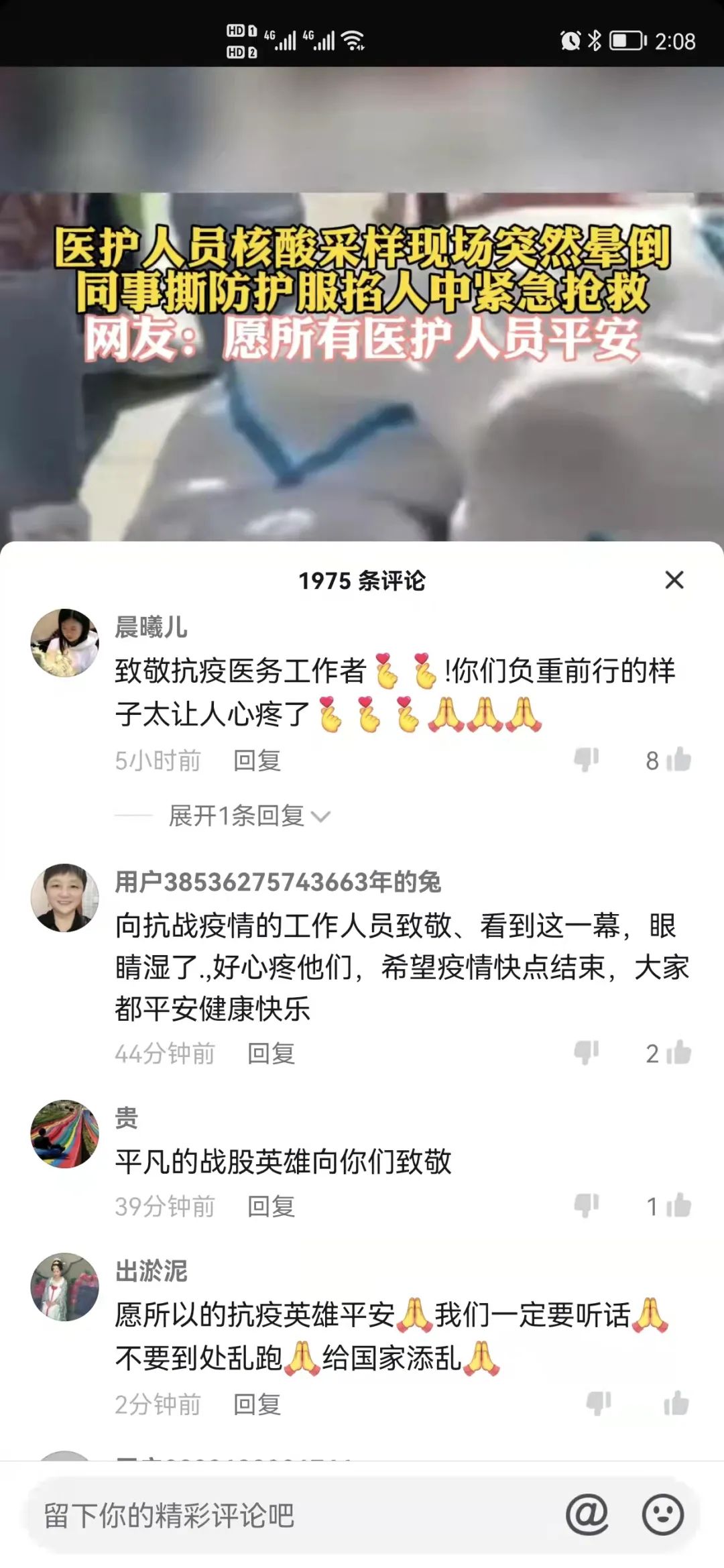The width and height of the screenshot is (724, 1568).
Task: Reply to the comment posted 44分钟前
Action: [271, 1054]
